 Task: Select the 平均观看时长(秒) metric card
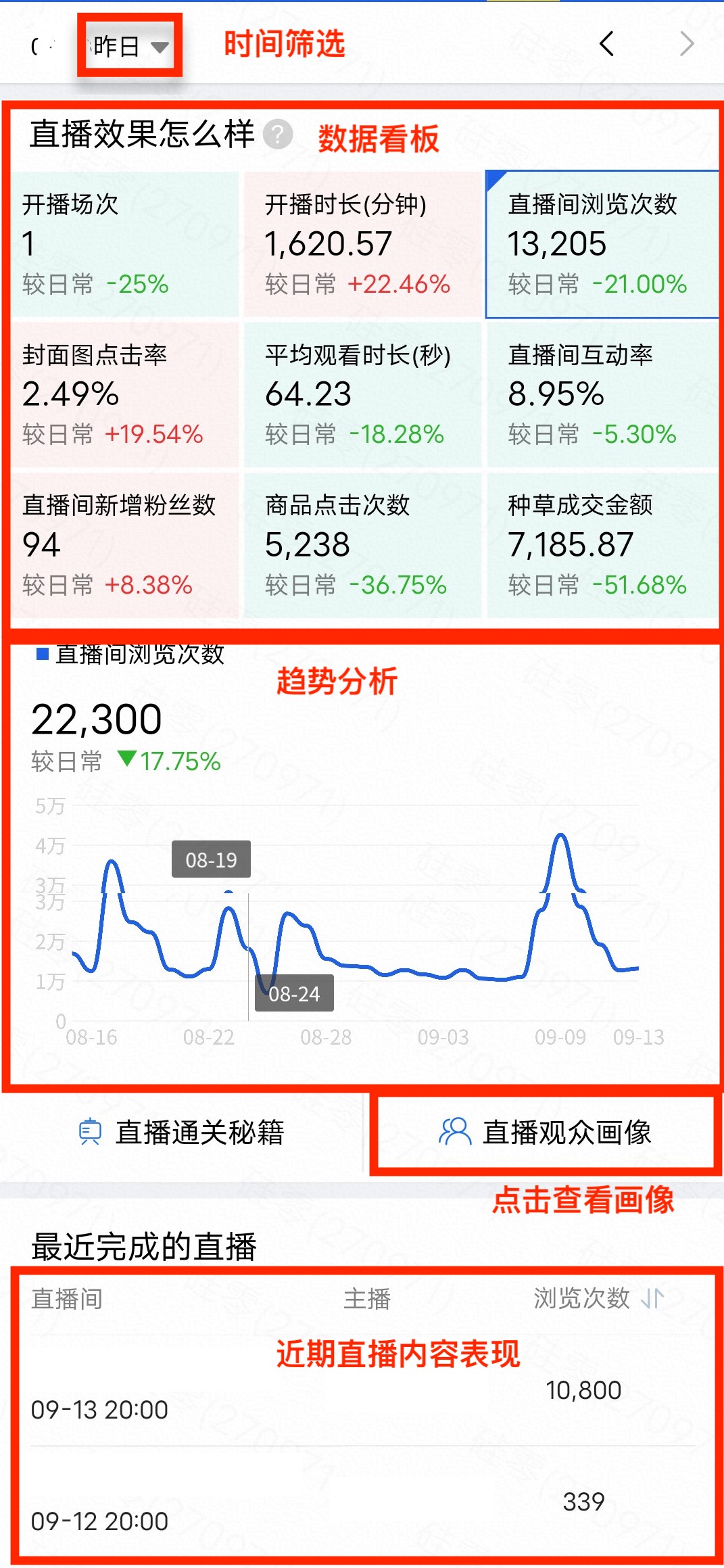tap(362, 395)
